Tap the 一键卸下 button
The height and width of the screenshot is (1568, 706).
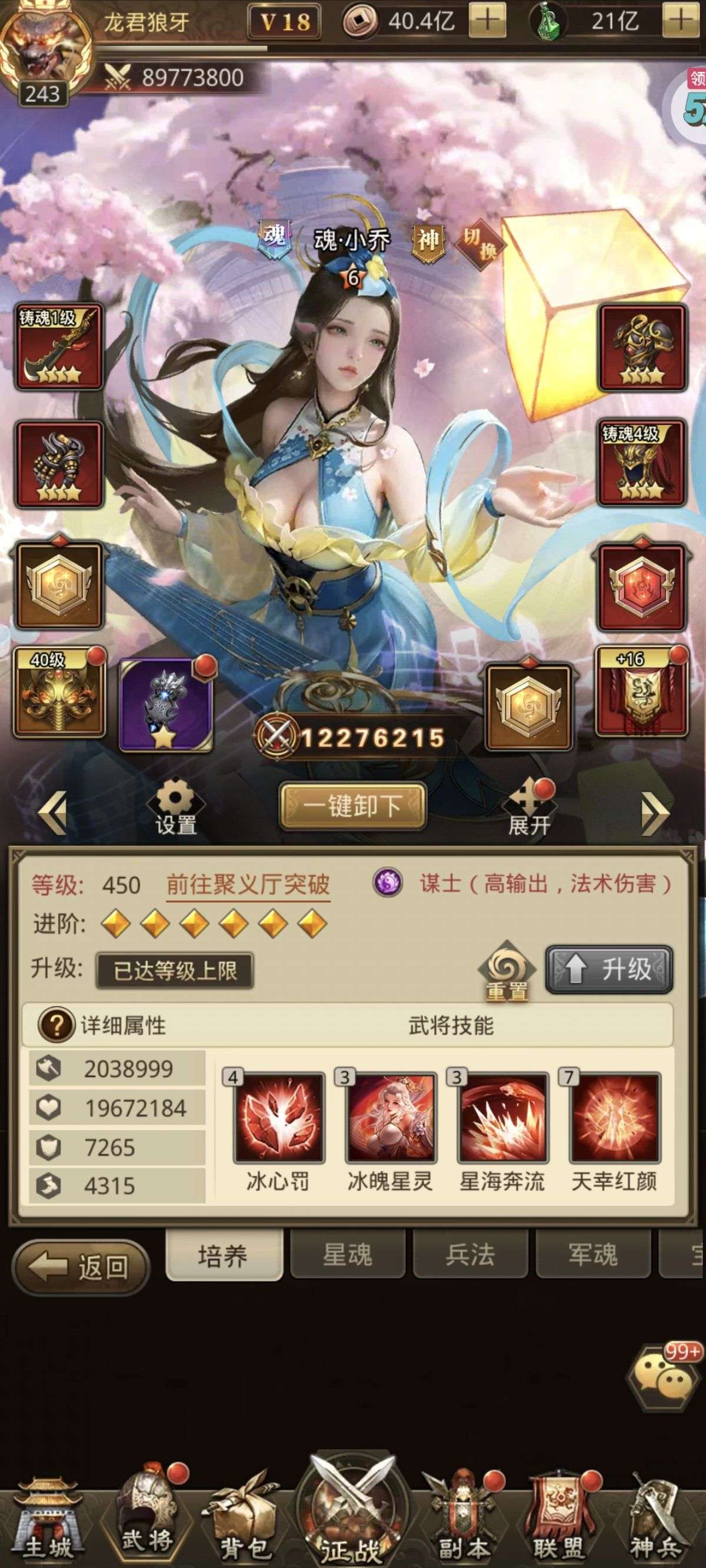(x=352, y=806)
